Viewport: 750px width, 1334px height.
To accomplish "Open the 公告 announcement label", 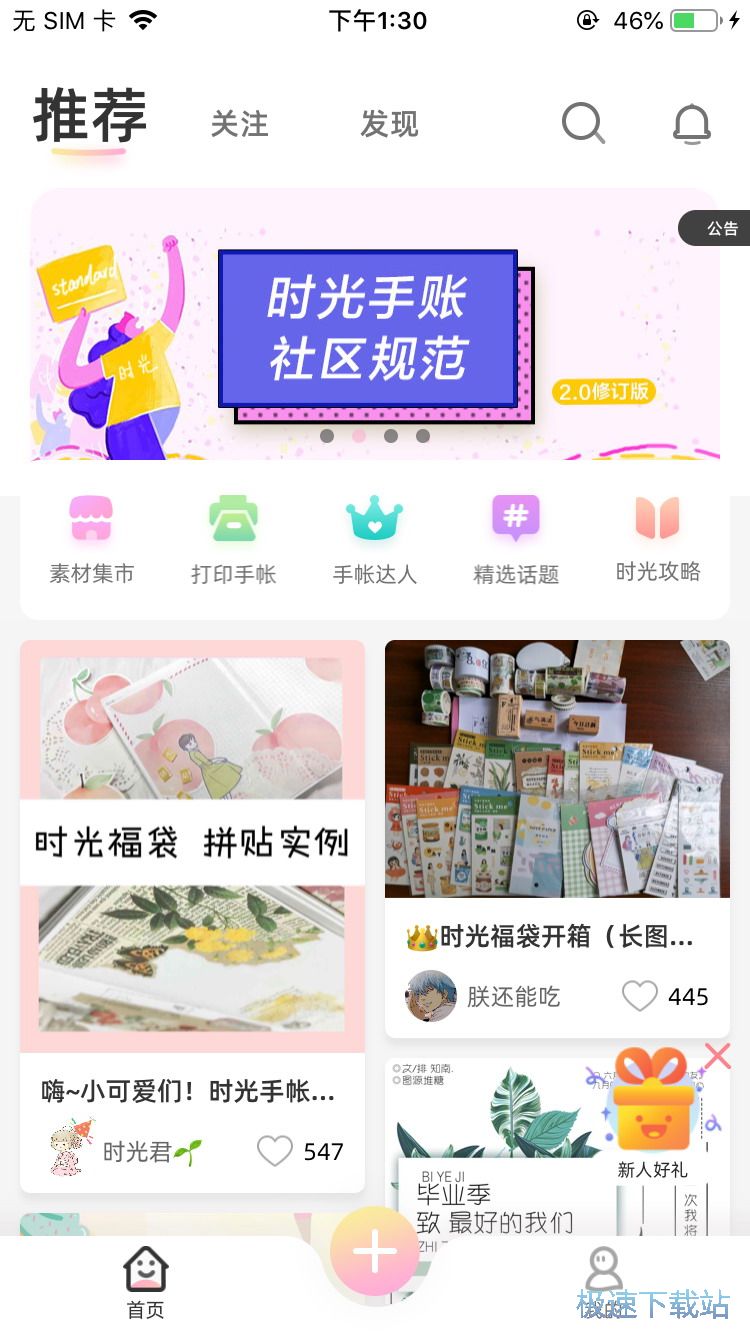I will [x=716, y=228].
